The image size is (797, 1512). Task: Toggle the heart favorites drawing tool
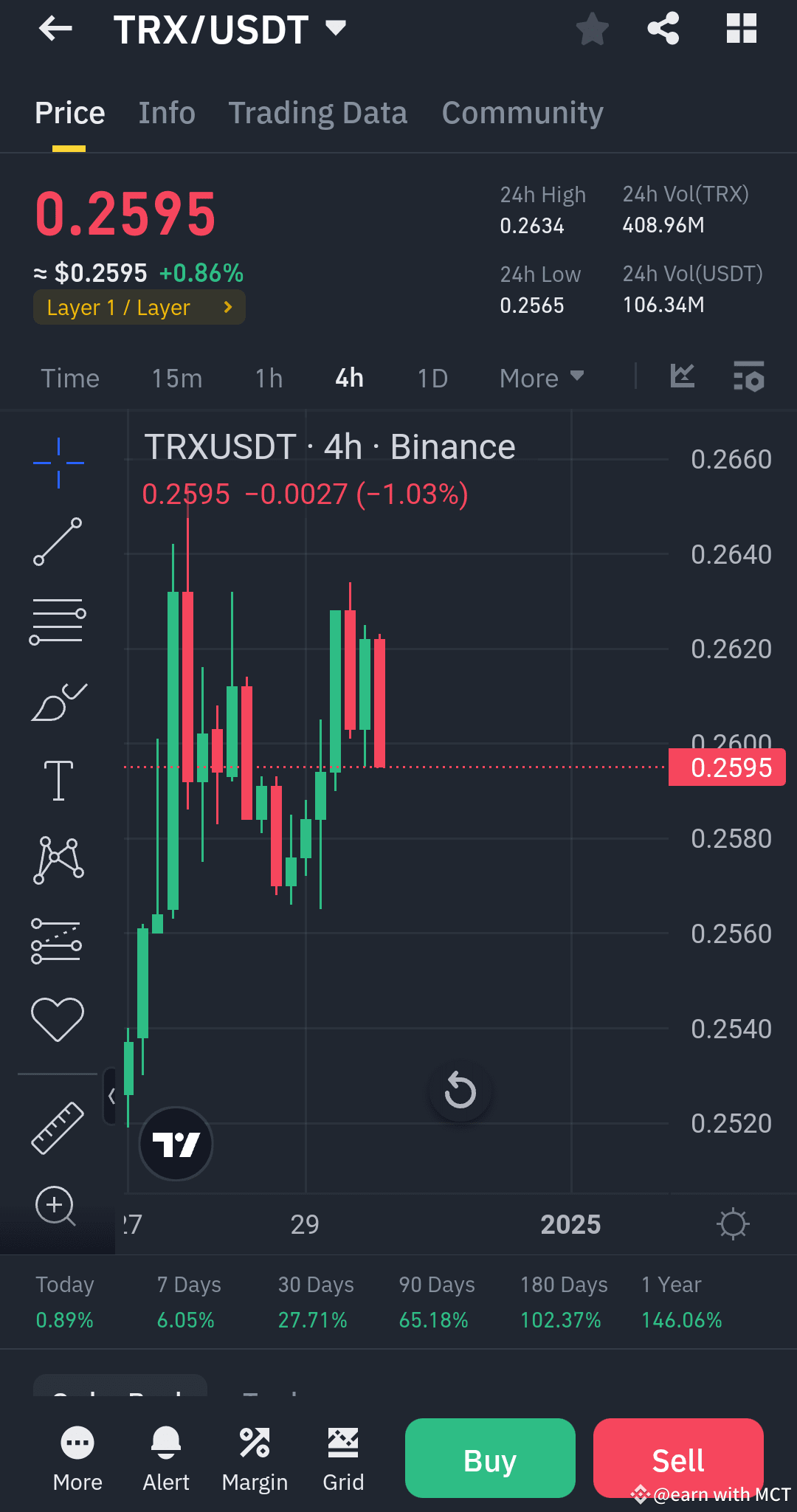58,1016
